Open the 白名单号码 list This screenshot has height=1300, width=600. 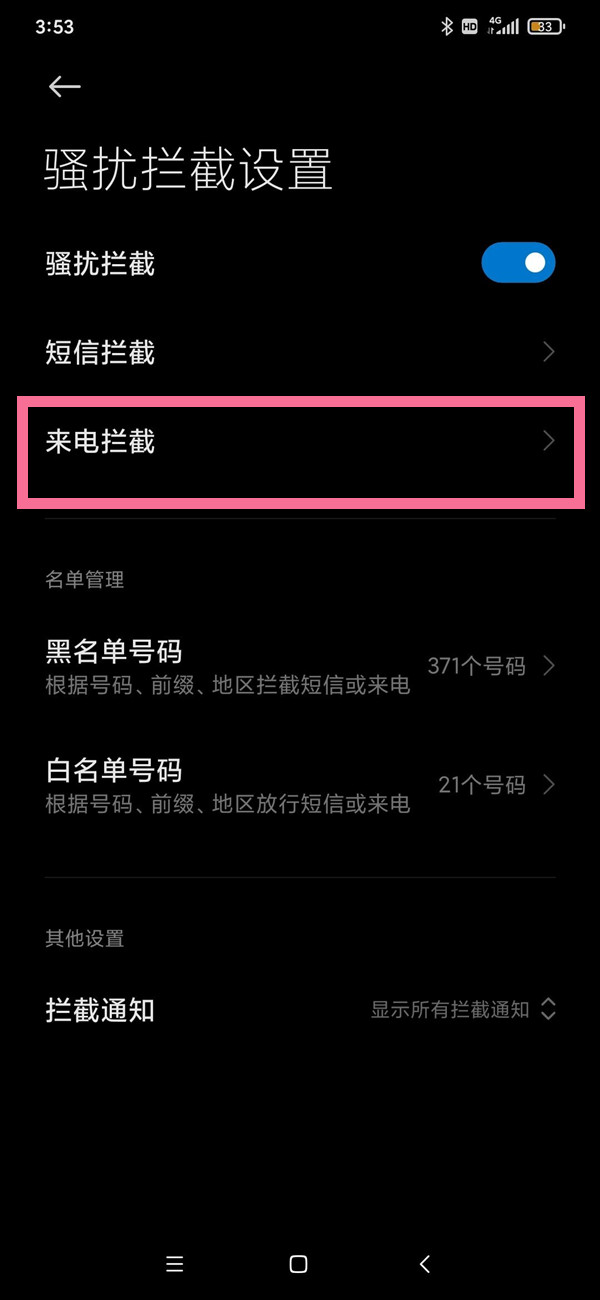point(300,786)
